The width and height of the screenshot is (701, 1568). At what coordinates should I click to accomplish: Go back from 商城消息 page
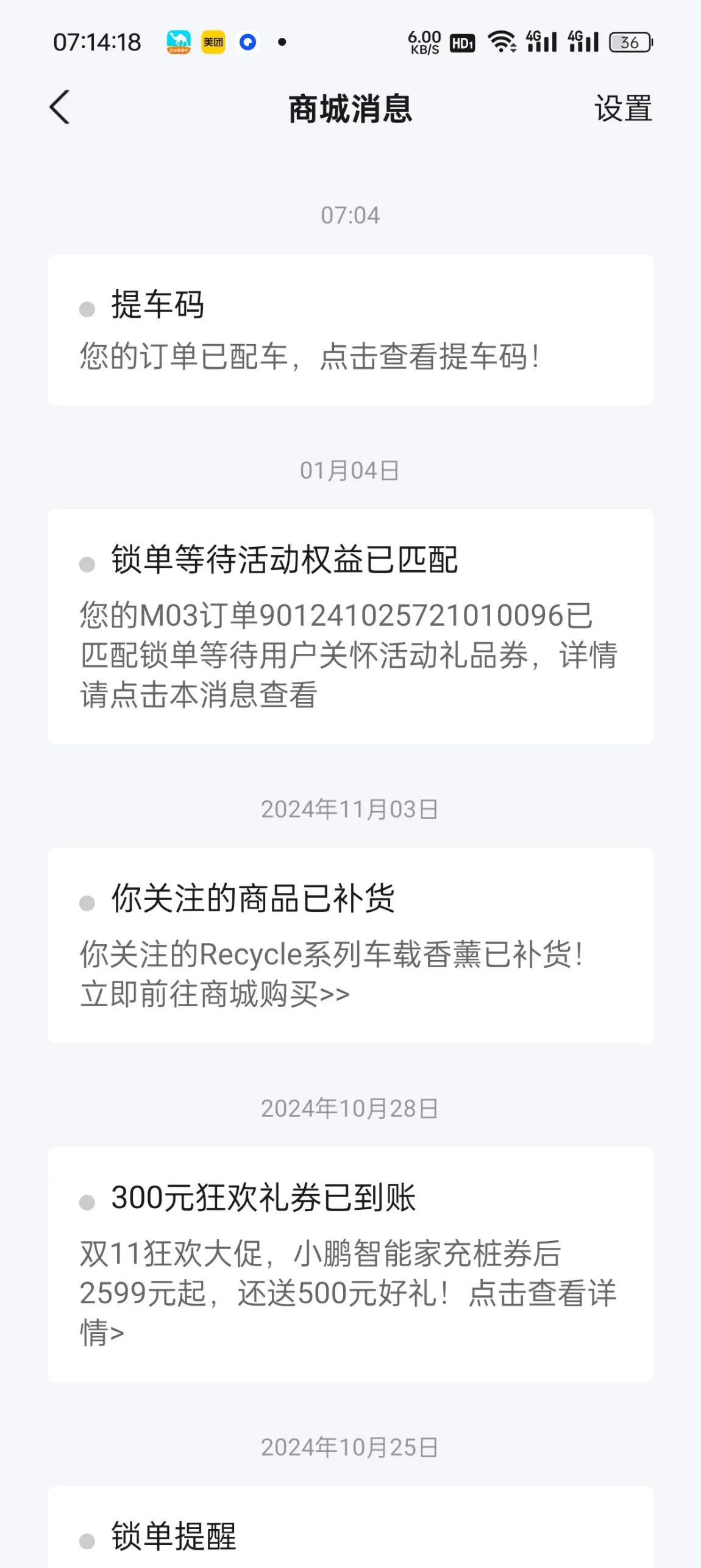[x=60, y=108]
